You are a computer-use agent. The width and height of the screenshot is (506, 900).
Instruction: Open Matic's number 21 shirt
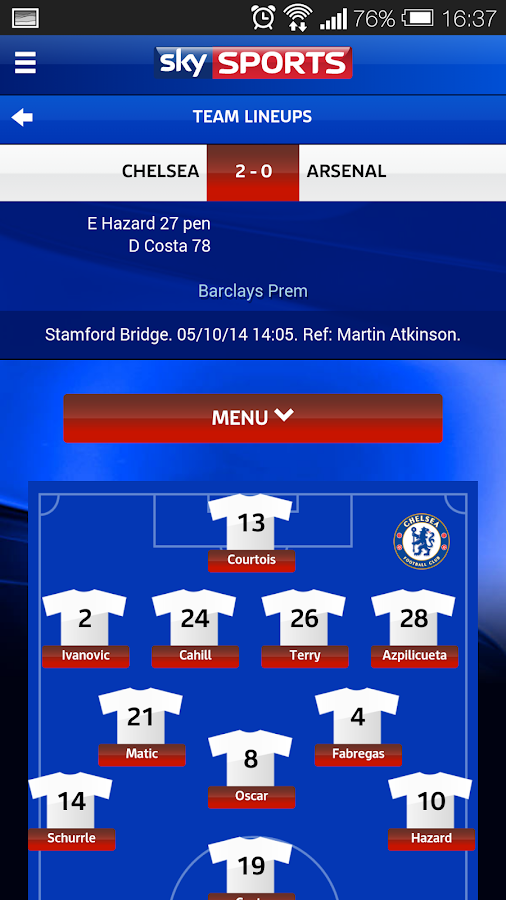coord(141,727)
